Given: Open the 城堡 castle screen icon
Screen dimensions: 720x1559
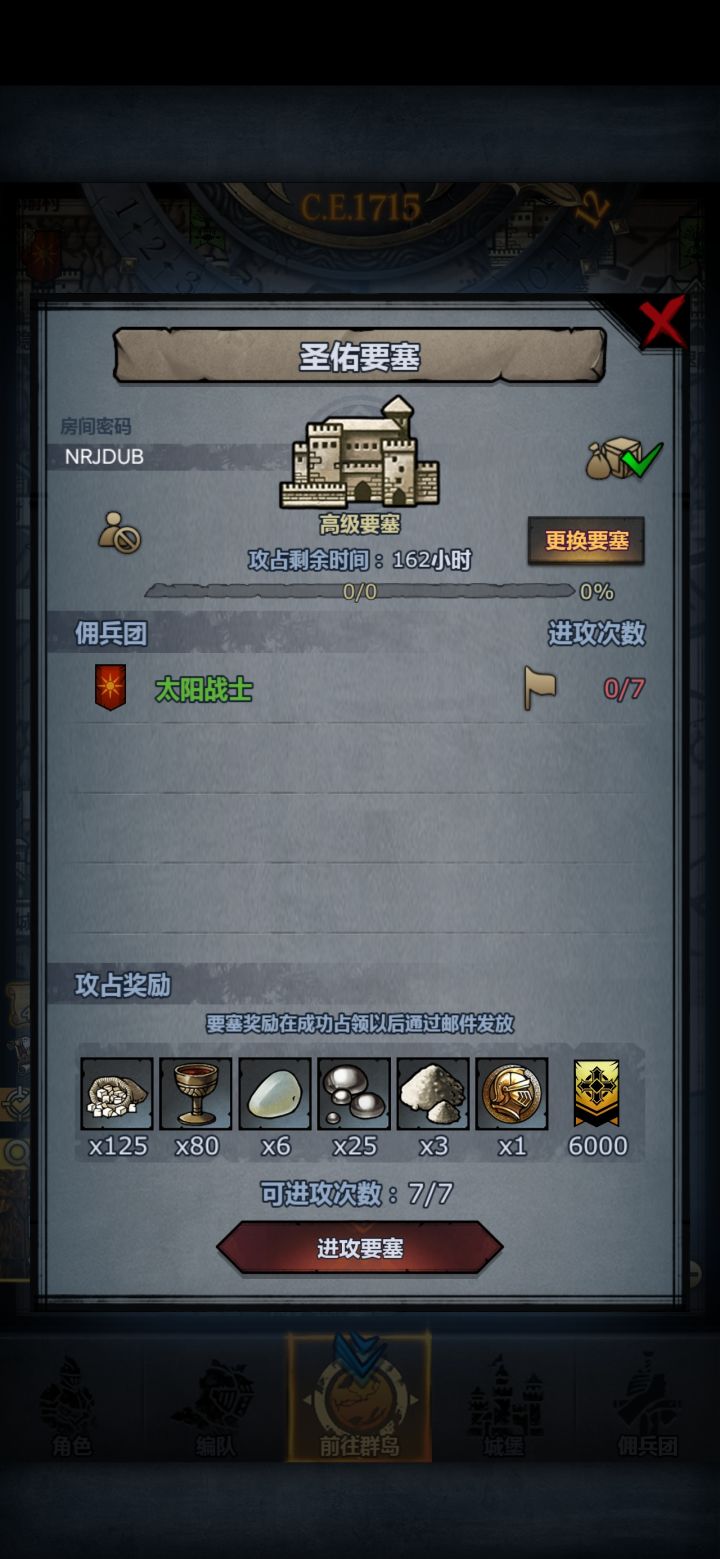Looking at the screenshot, I should tap(504, 1400).
